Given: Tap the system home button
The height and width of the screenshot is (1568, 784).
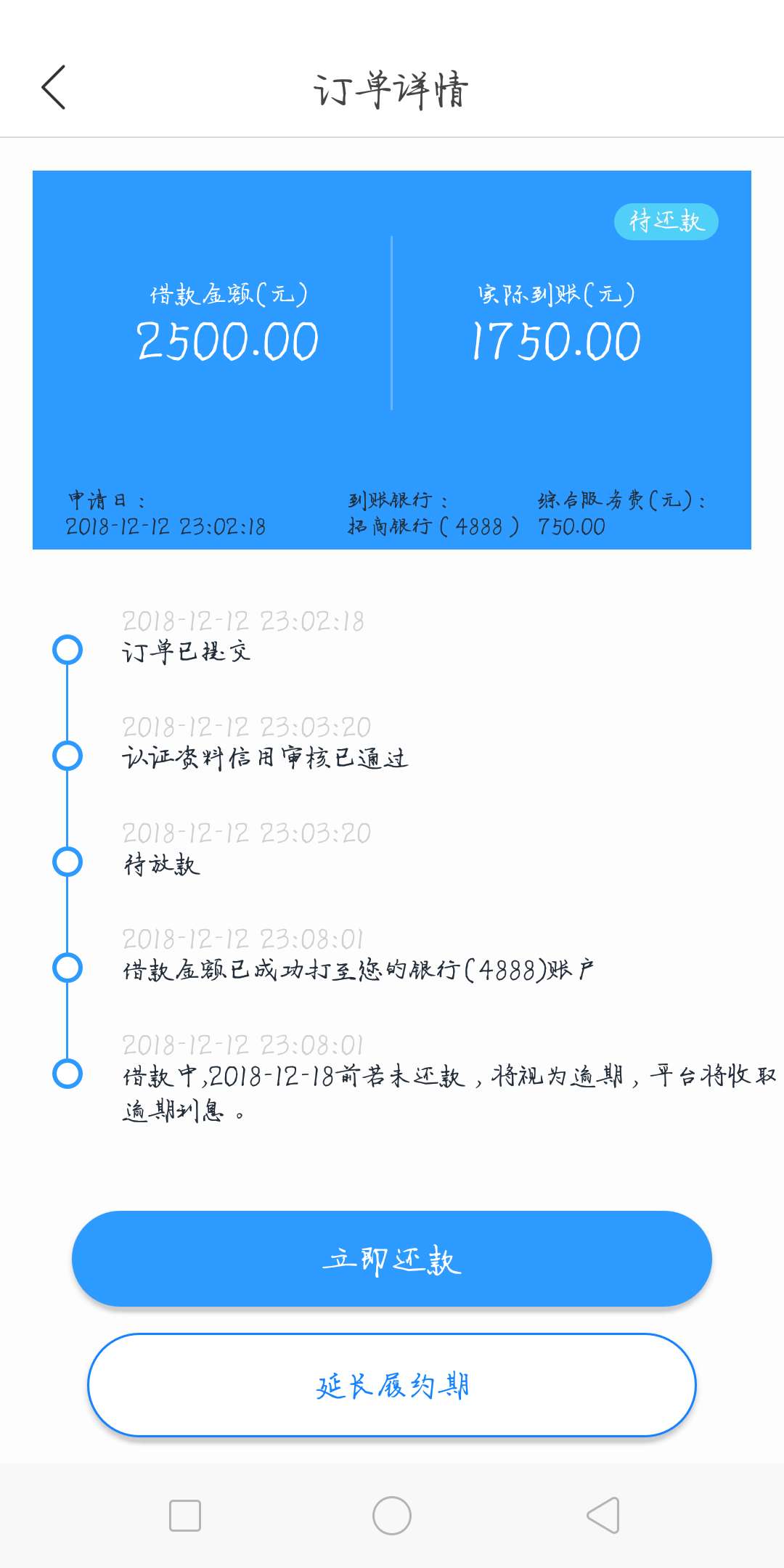Looking at the screenshot, I should [392, 1516].
